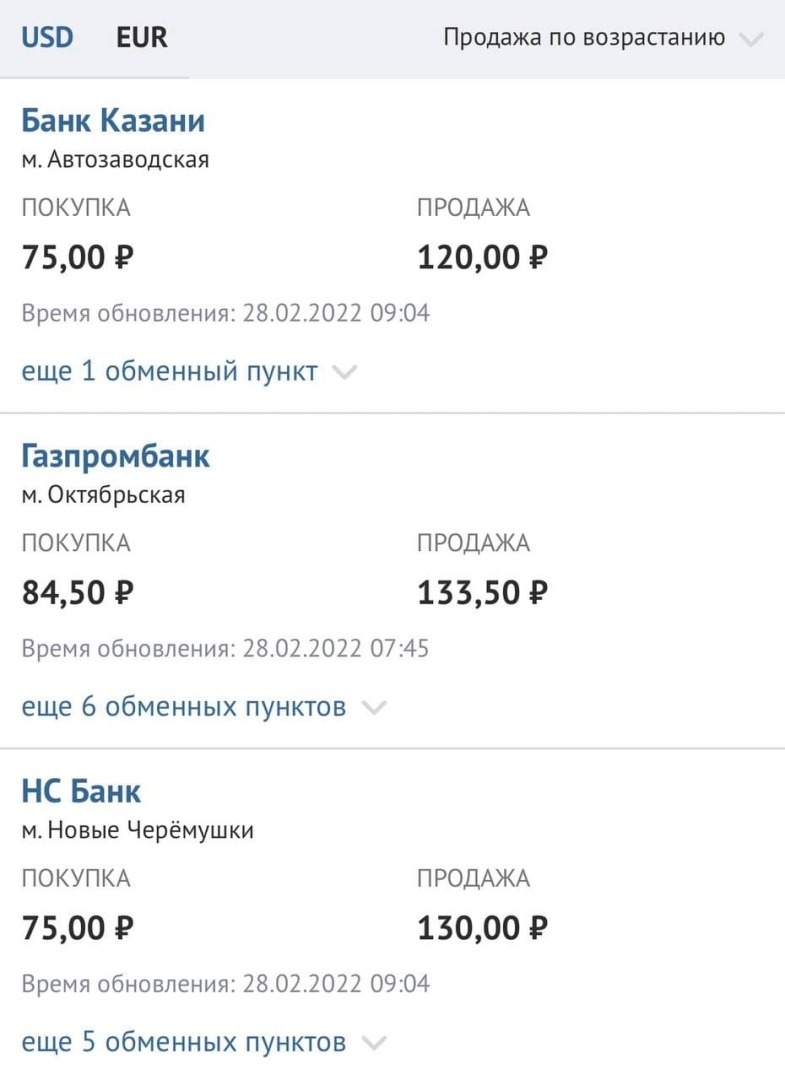Viewport: 785px width, 1080px height.
Task: Expand еще 1 обменный пункт
Action: tap(187, 372)
